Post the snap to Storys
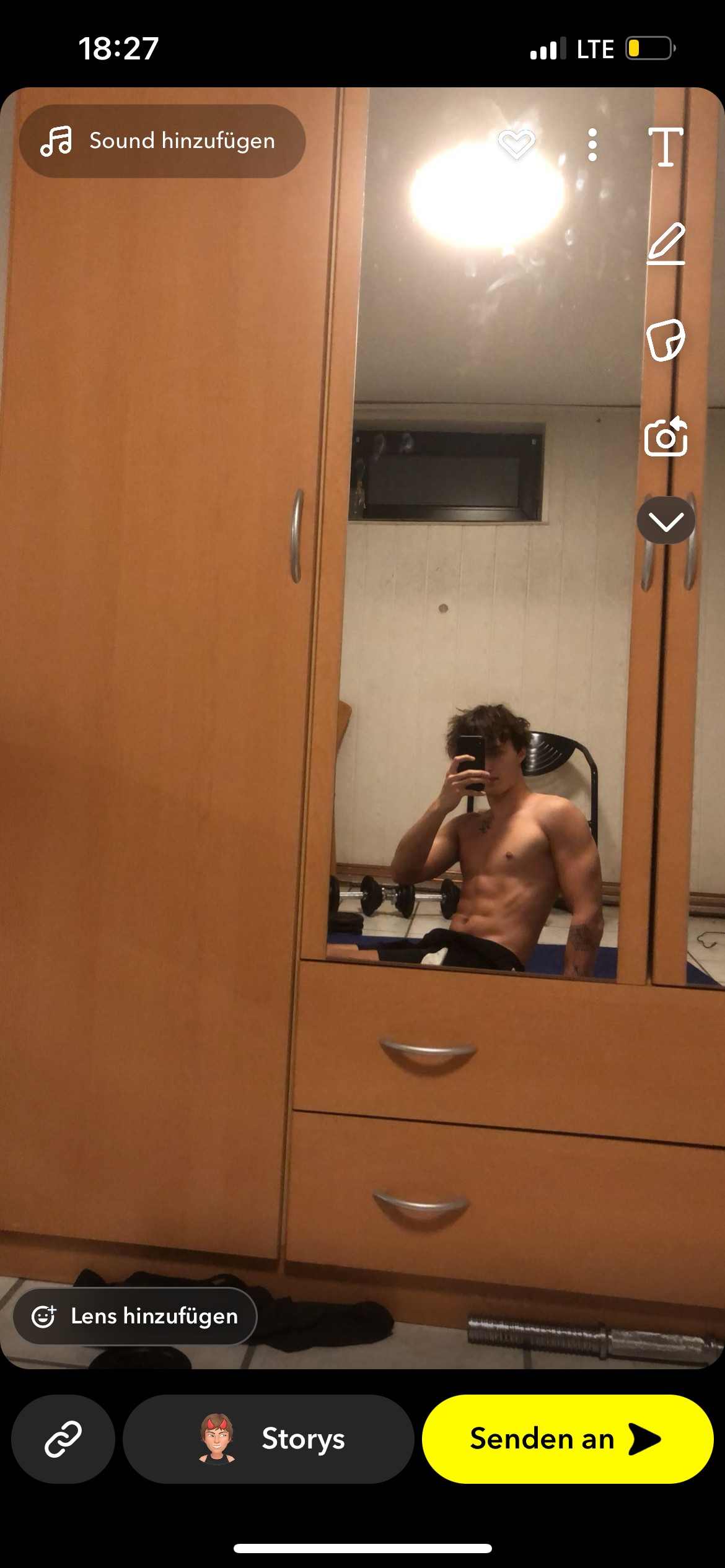The height and width of the screenshot is (1568, 725). tap(268, 1439)
